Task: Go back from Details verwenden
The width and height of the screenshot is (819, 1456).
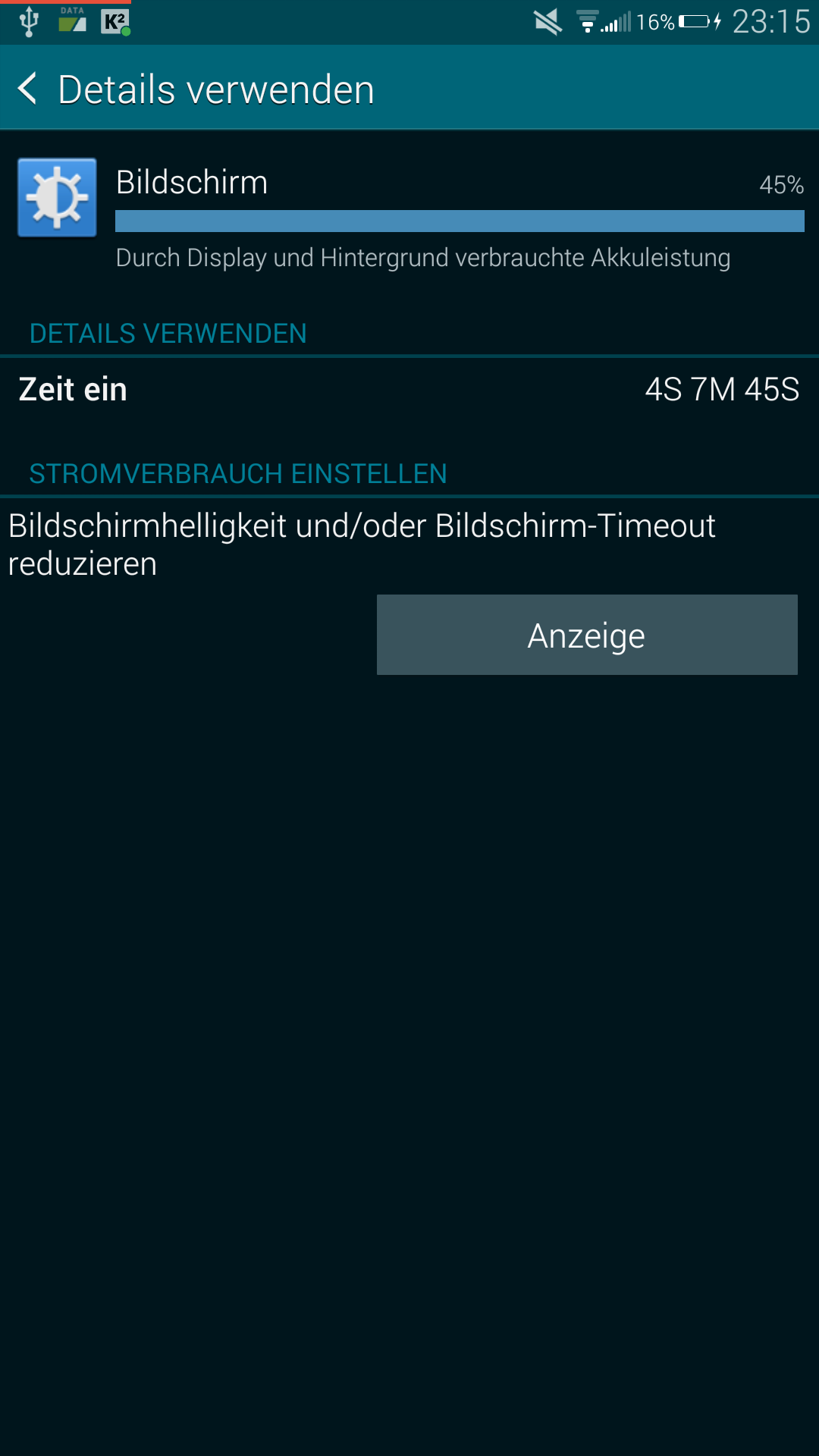Action: [28, 89]
